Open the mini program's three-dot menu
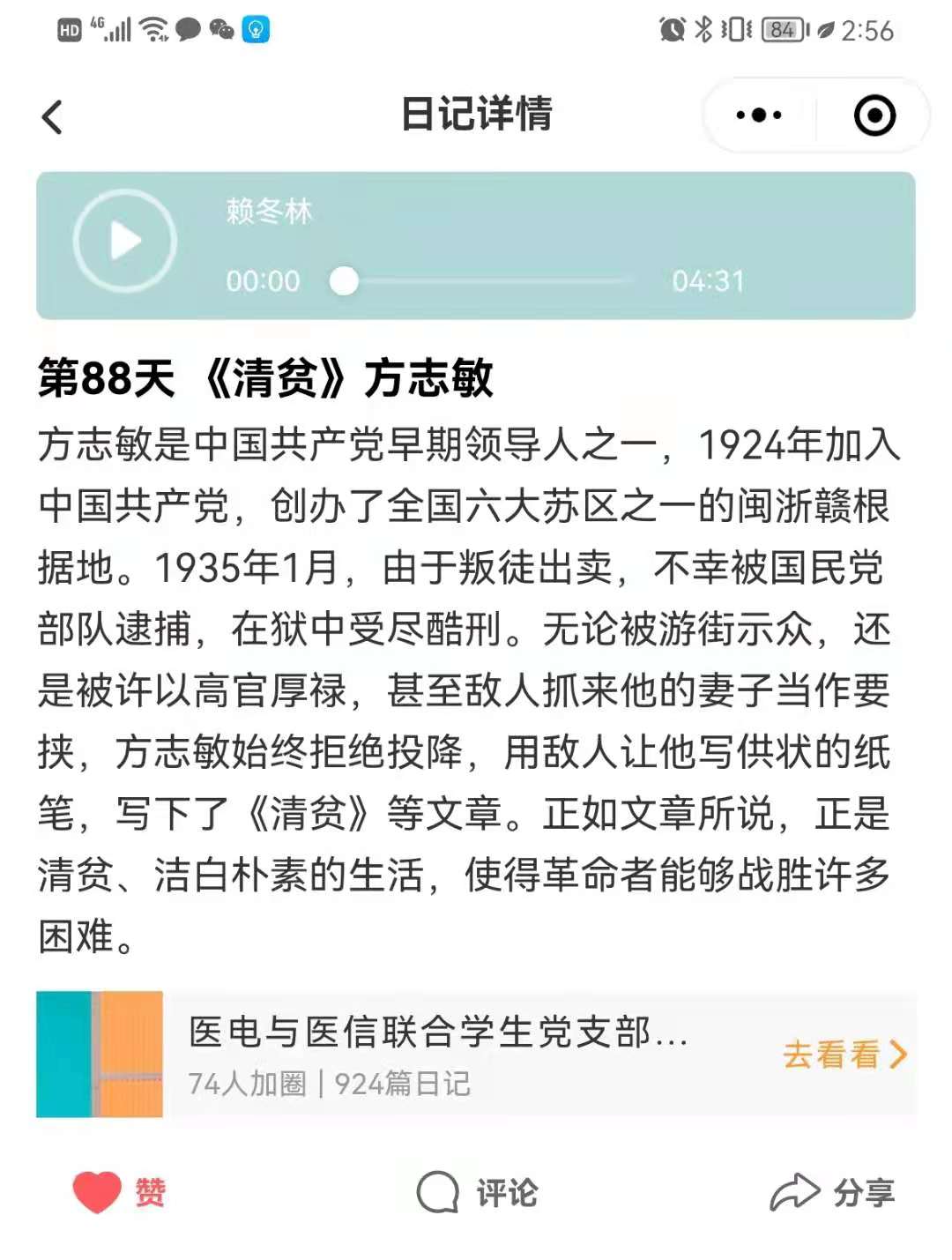This screenshot has width=952, height=1260. 758,116
